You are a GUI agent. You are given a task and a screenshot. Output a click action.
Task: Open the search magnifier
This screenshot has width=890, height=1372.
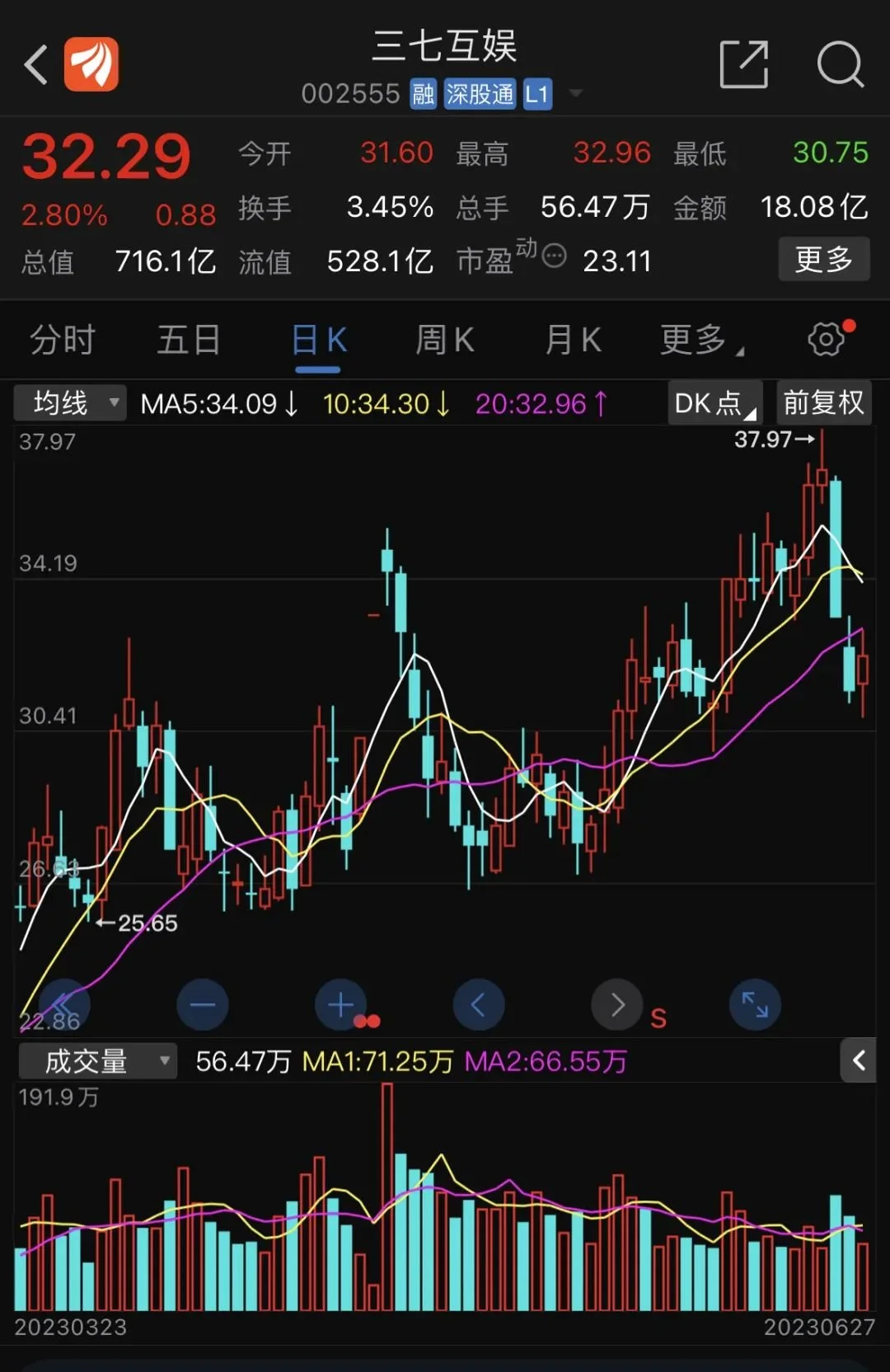tap(840, 64)
